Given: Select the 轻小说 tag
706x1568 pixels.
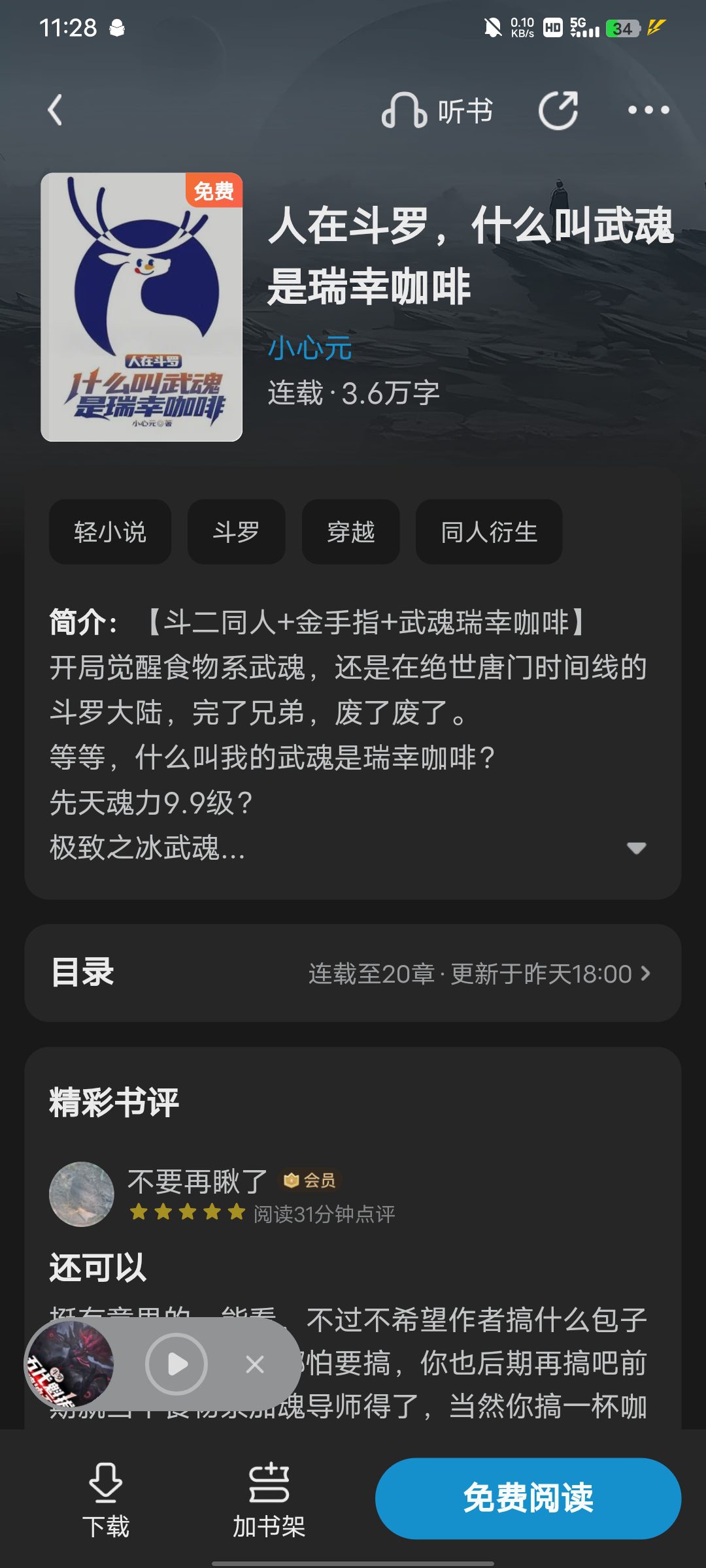Looking at the screenshot, I should (x=110, y=532).
